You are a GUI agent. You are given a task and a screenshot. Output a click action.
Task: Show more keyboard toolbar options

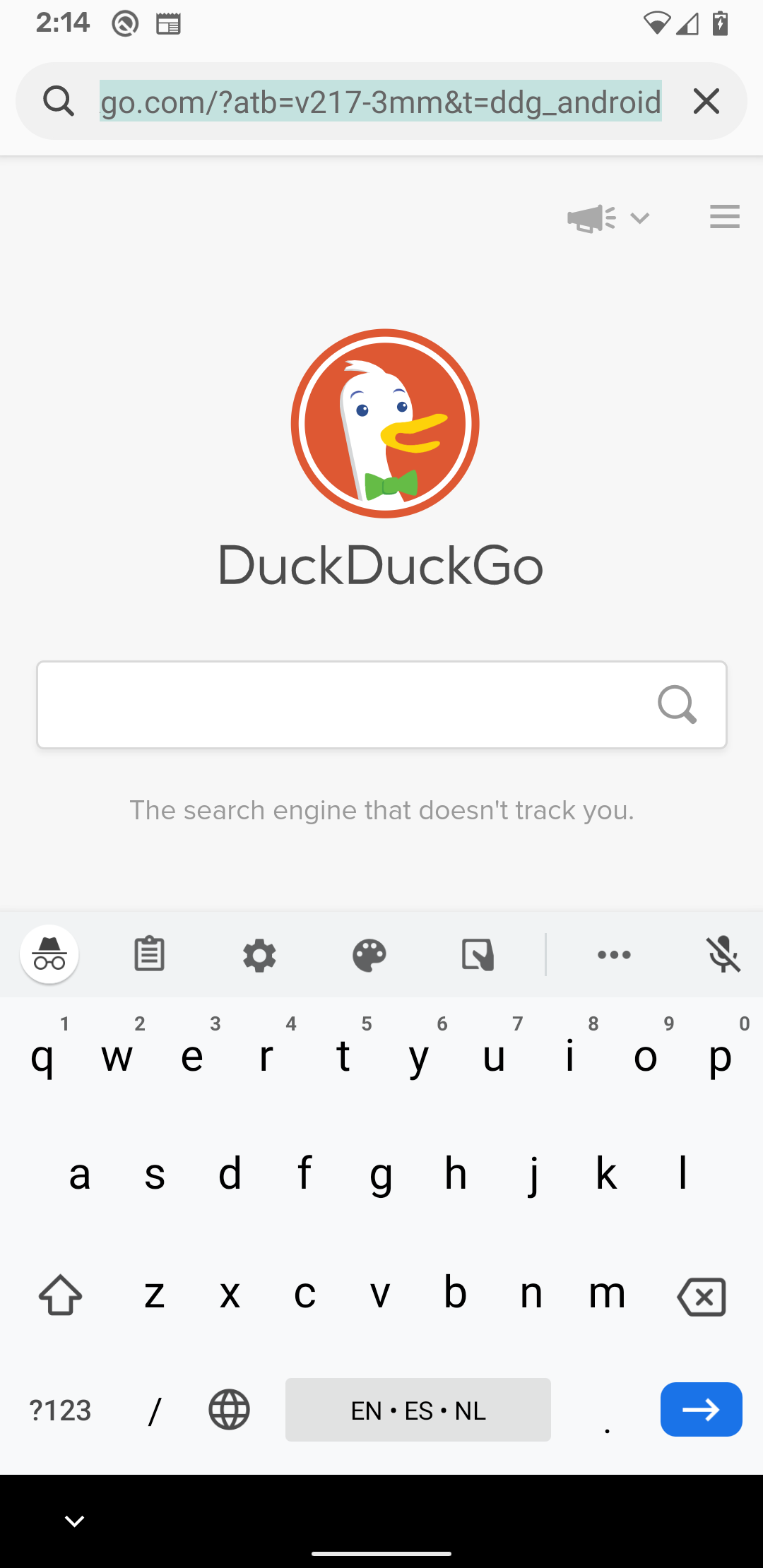[x=614, y=955]
